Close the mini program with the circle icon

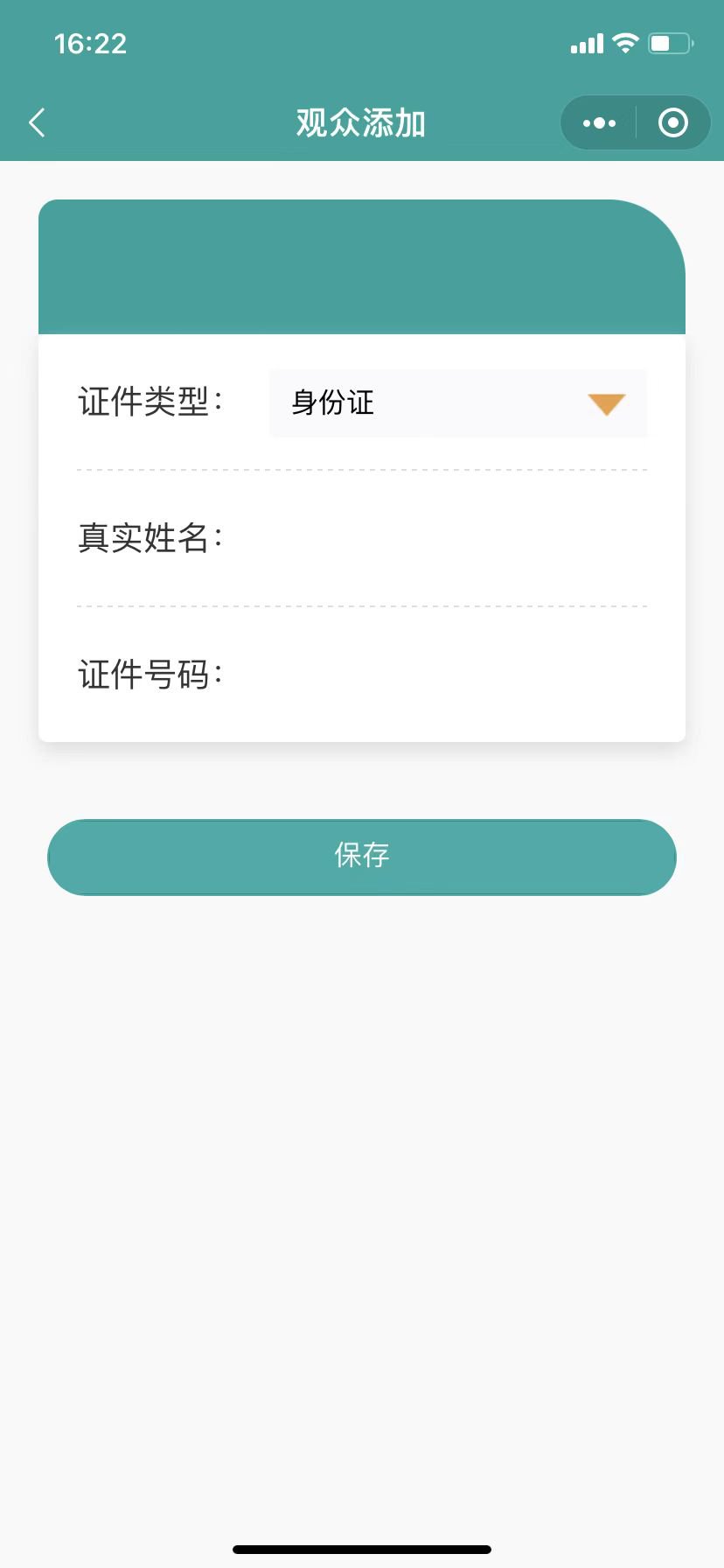673,123
